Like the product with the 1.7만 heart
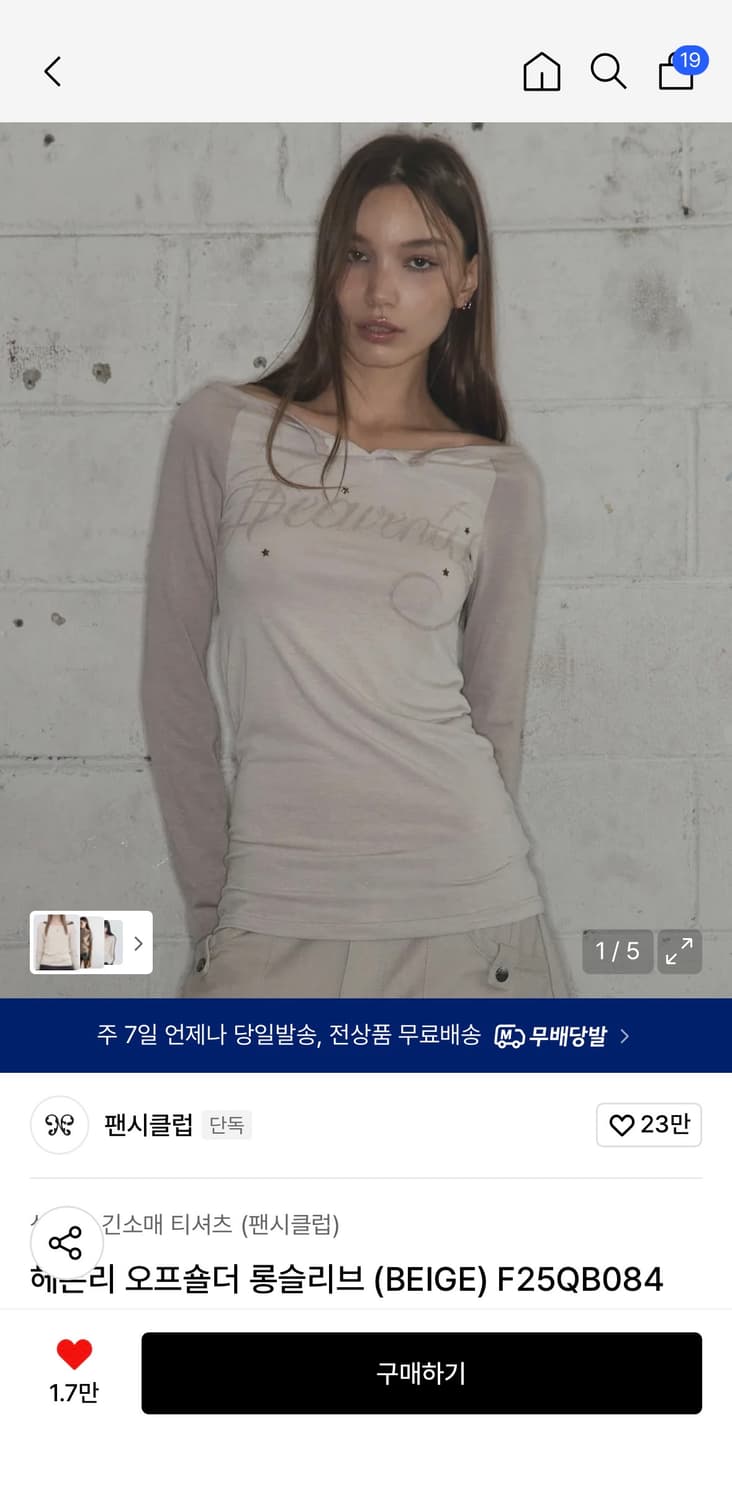This screenshot has height=1500, width=732. point(73,1358)
